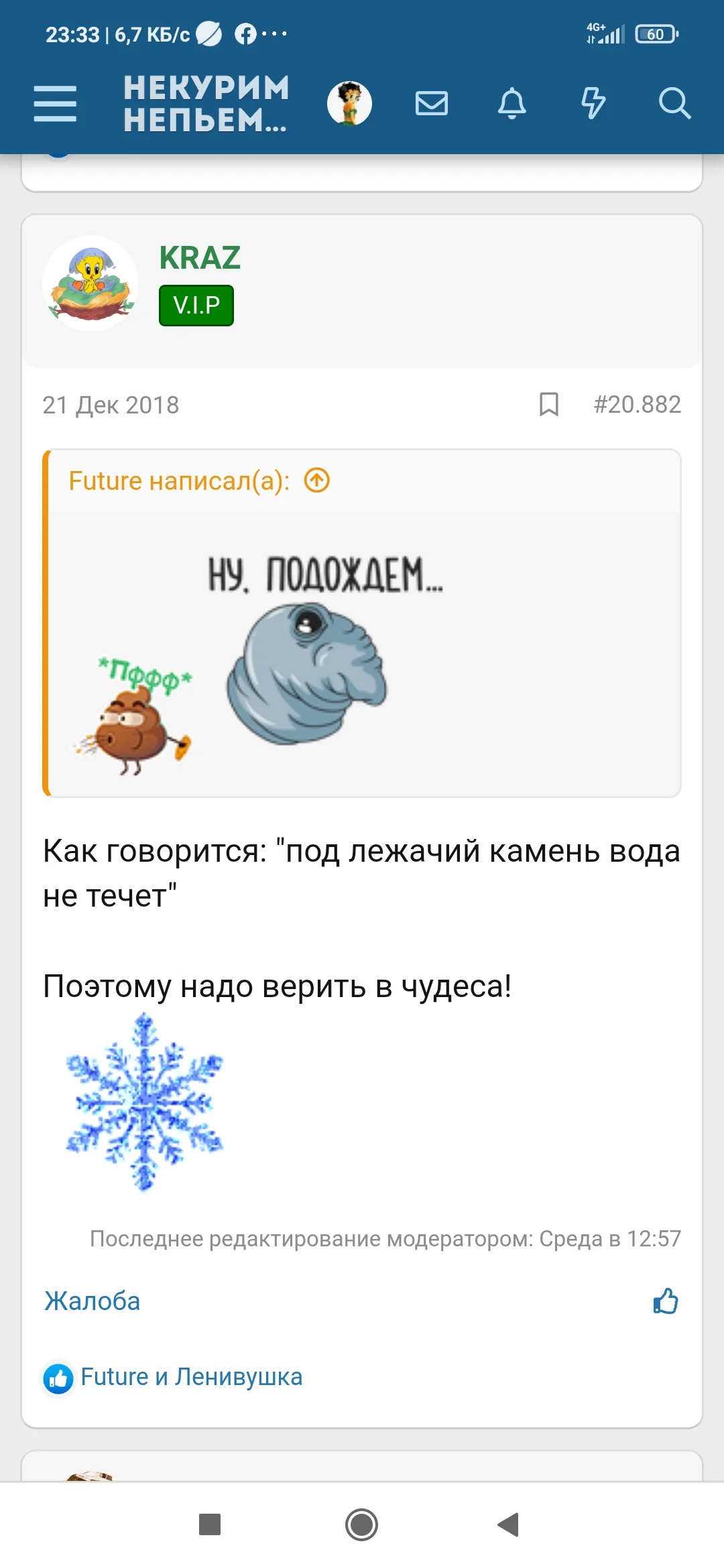This screenshot has height=1568, width=724.
Task: Open the bell notifications icon
Action: tap(512, 104)
